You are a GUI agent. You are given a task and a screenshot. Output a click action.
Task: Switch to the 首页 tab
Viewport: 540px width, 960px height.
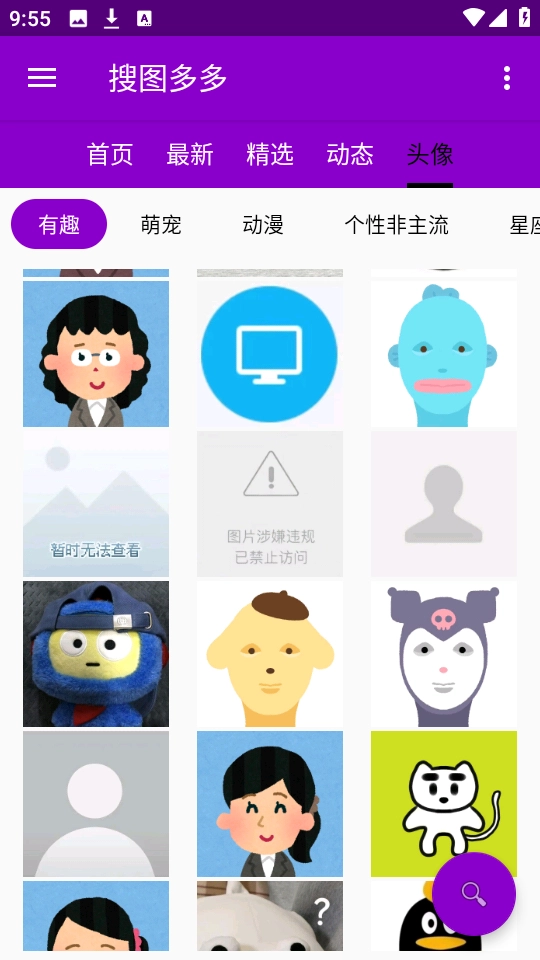click(110, 154)
